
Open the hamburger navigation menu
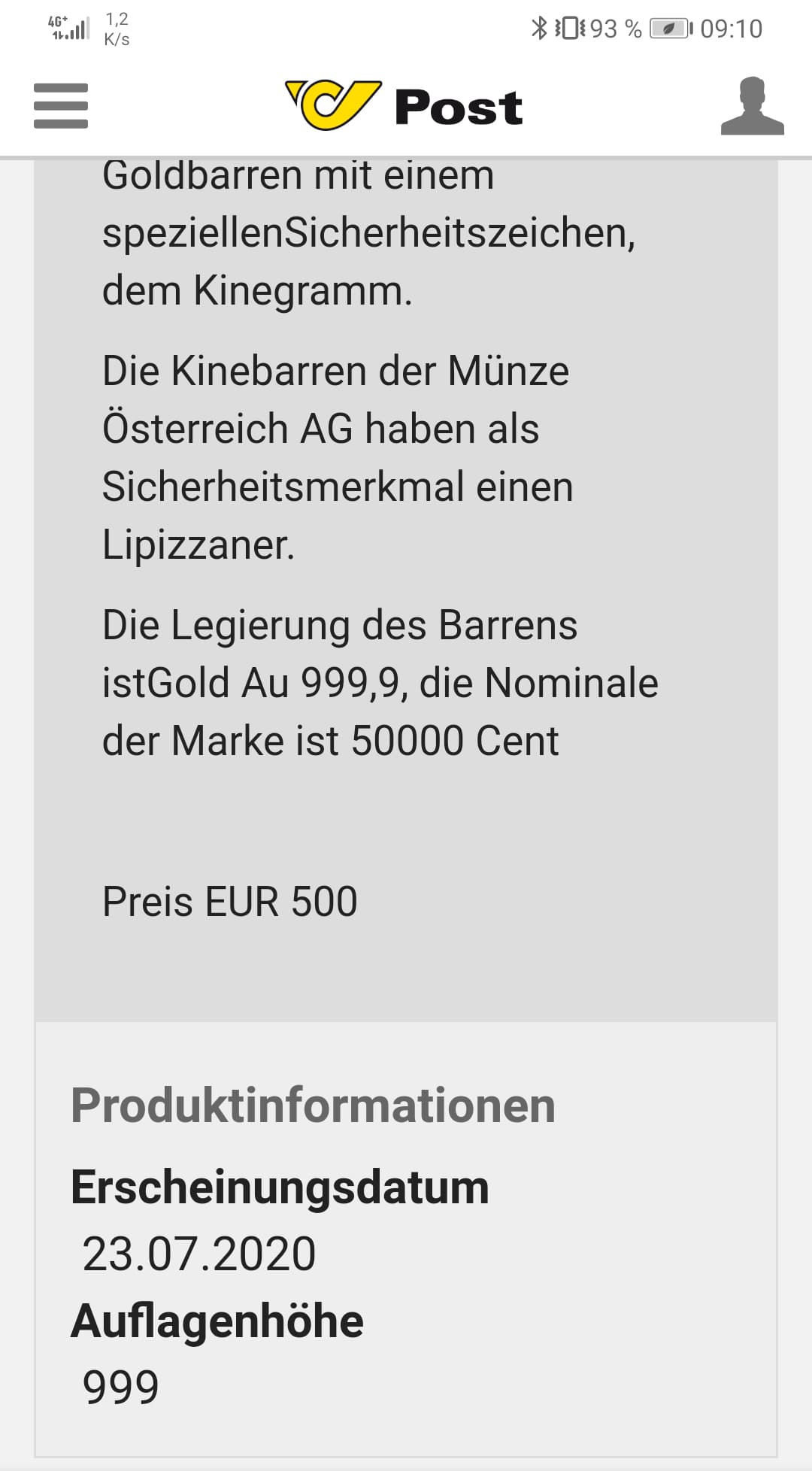point(61,106)
